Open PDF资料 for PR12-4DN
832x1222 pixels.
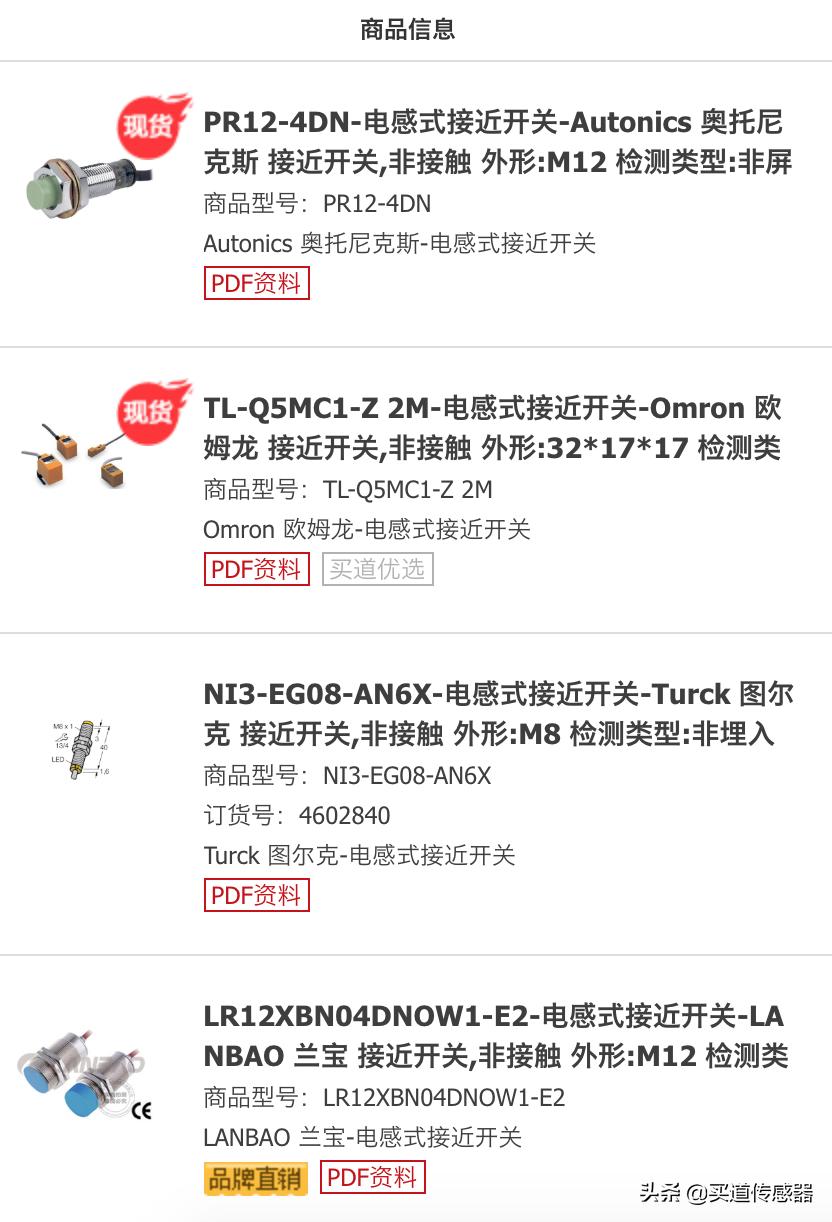click(x=257, y=285)
